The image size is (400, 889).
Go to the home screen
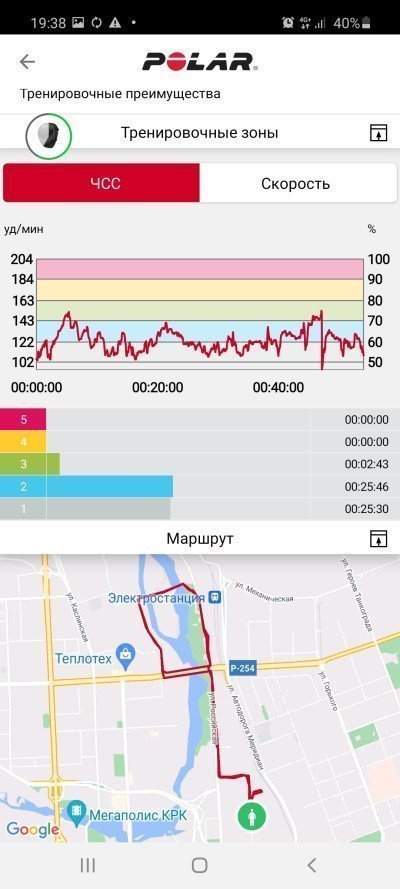(x=199, y=865)
